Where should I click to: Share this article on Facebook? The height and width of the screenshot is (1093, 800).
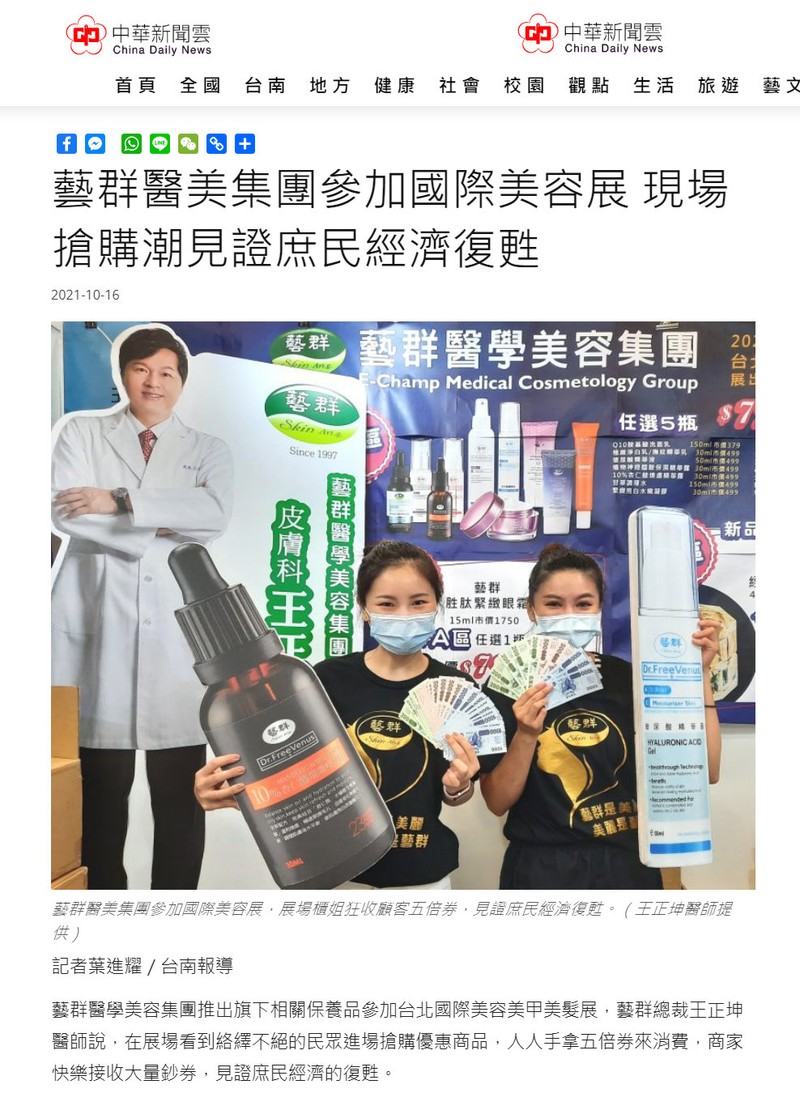coord(67,143)
